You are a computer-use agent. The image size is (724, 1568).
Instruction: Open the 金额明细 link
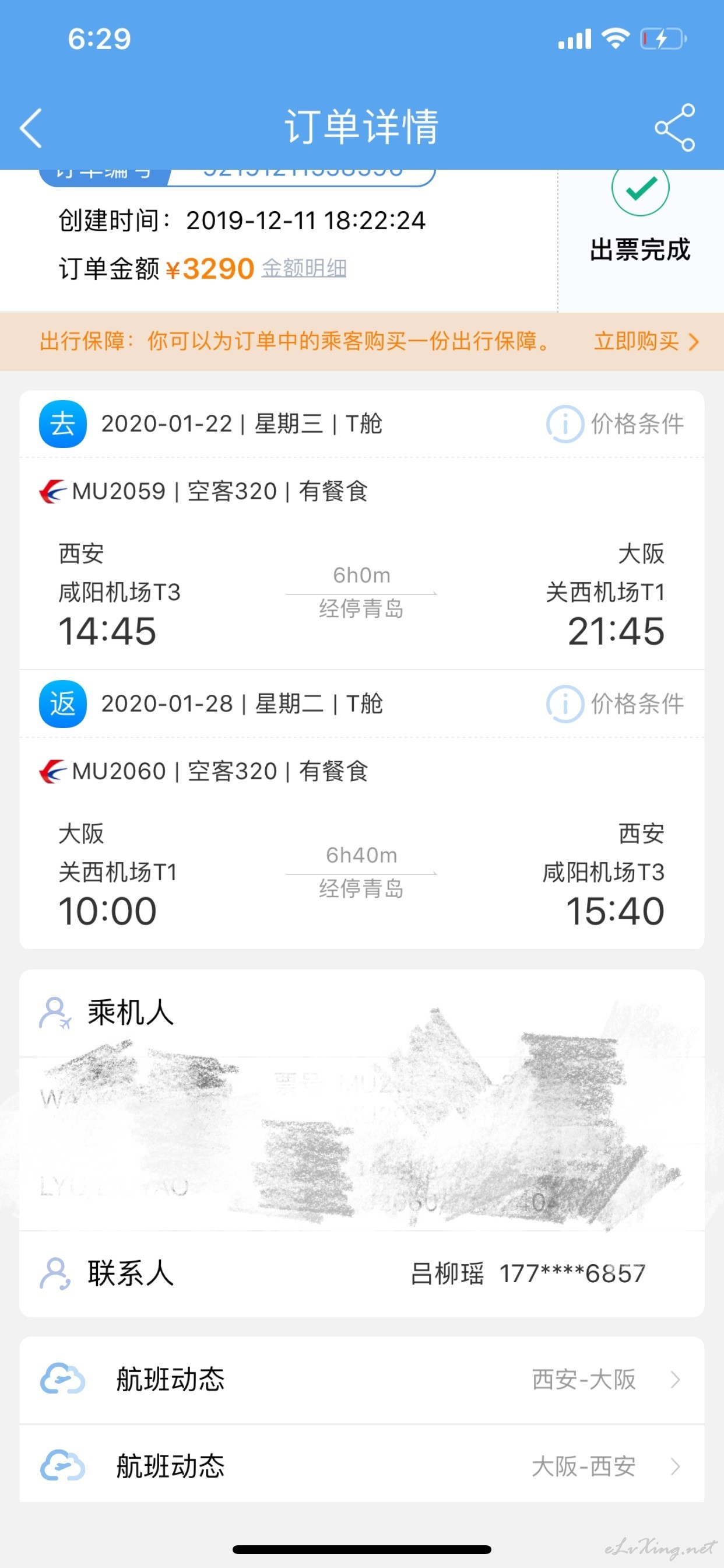[x=304, y=268]
